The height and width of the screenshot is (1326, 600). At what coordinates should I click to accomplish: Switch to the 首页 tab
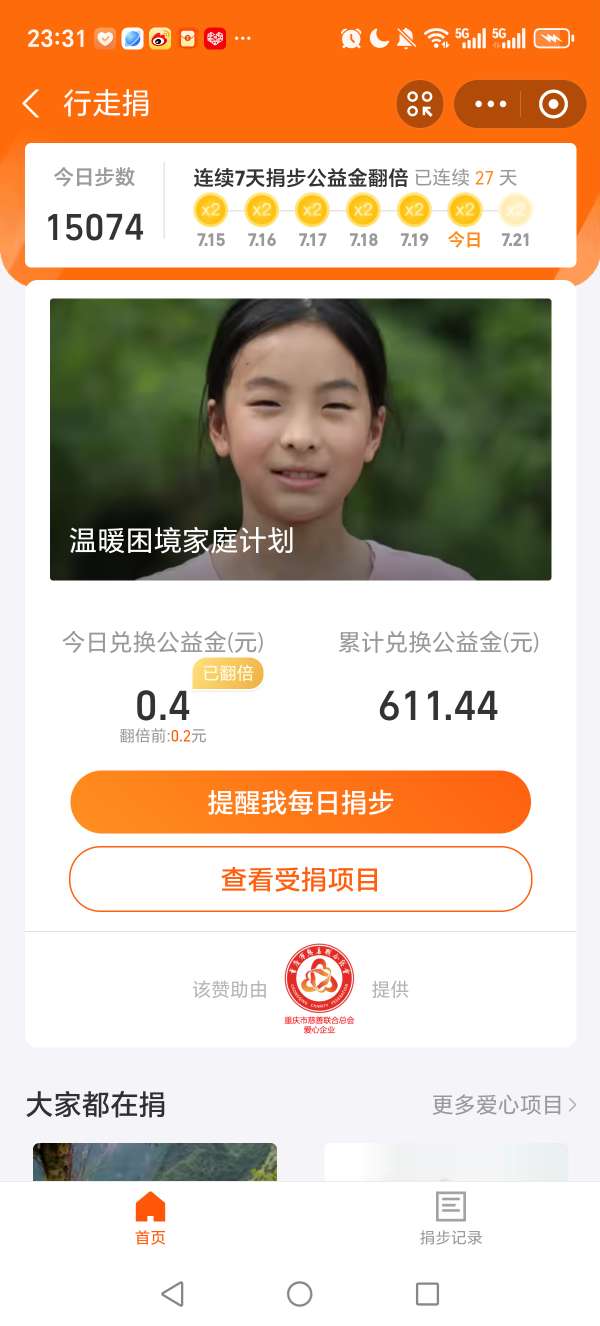point(150,1218)
